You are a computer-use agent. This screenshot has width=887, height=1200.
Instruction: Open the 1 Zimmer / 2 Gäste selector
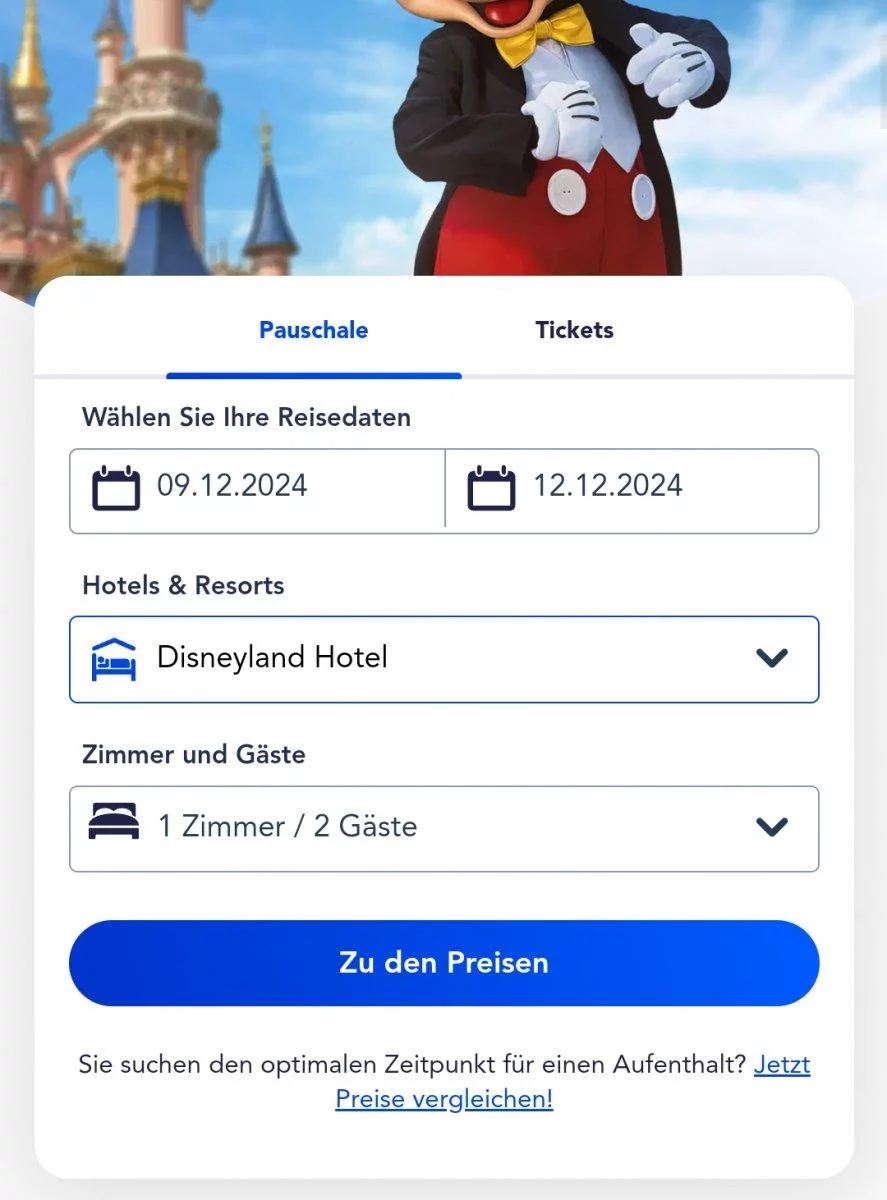point(443,828)
